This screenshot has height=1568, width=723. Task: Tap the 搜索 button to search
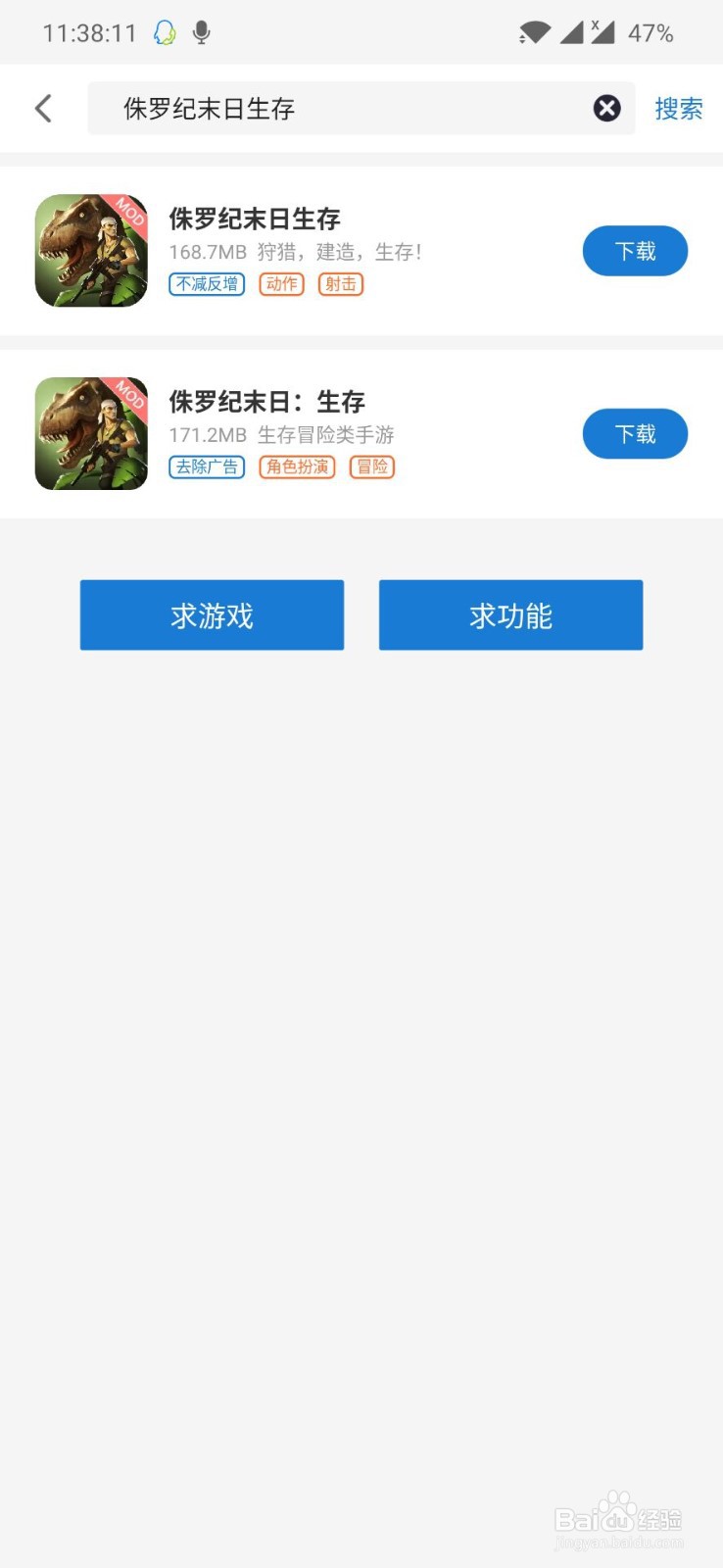point(678,108)
